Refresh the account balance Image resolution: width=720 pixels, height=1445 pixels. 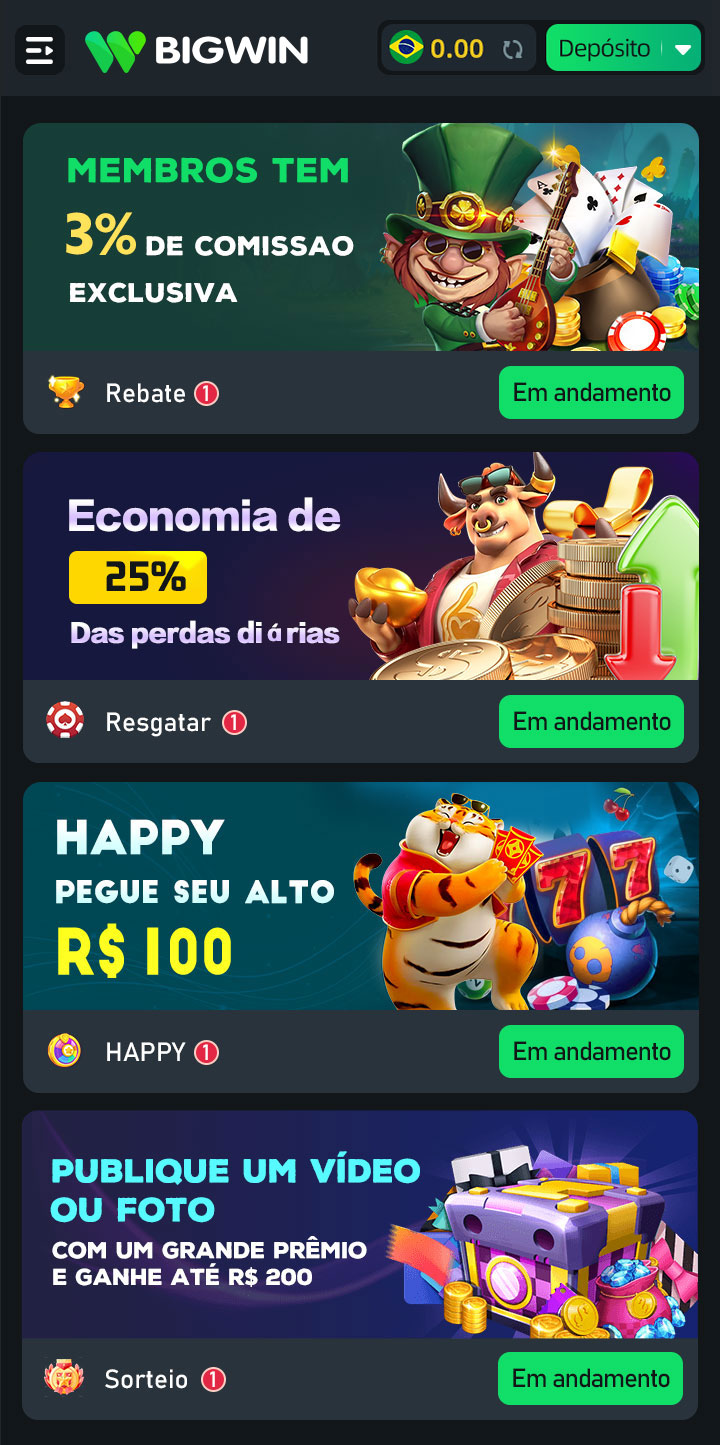point(513,49)
